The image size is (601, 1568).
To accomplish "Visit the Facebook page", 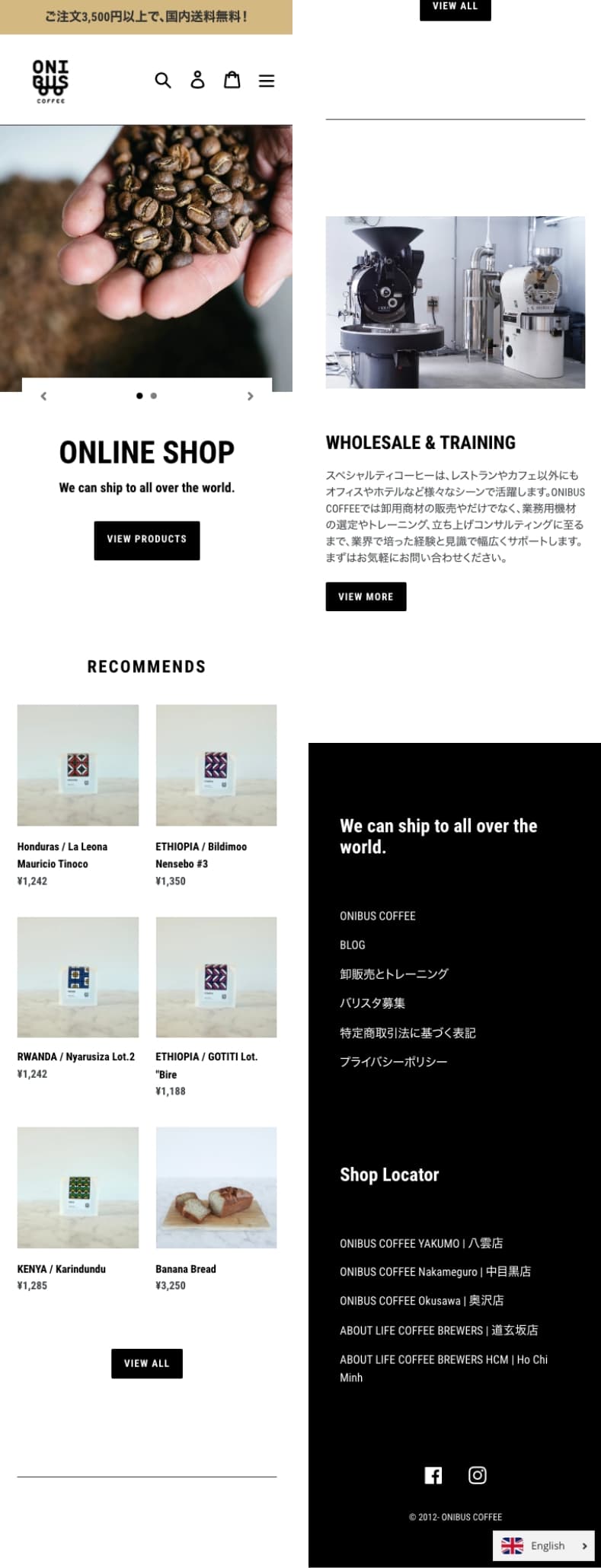I will click(x=433, y=1474).
